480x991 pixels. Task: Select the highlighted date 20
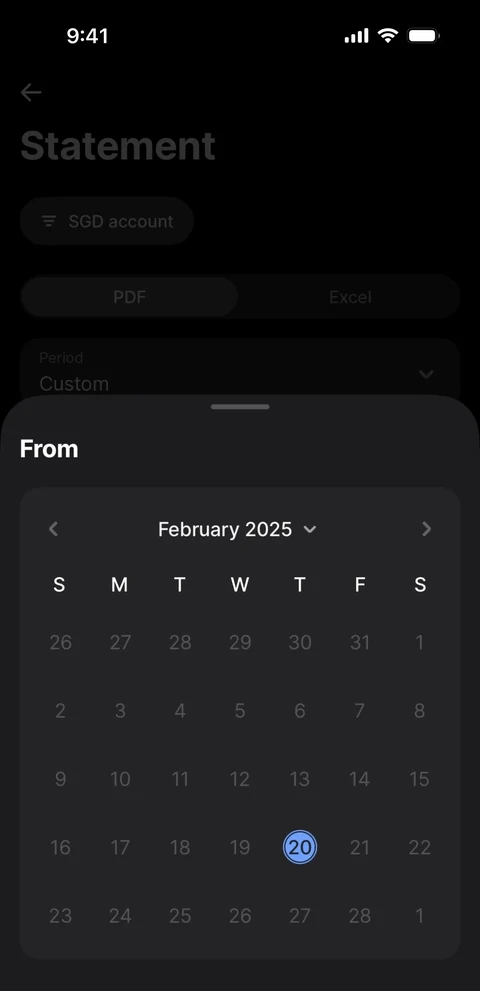(x=300, y=848)
